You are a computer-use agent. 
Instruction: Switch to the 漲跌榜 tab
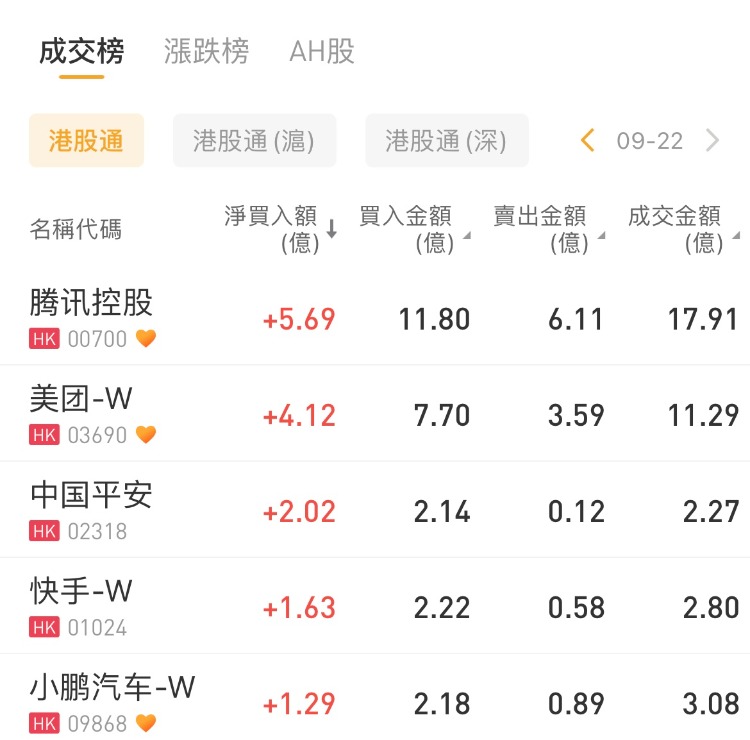coord(206,52)
